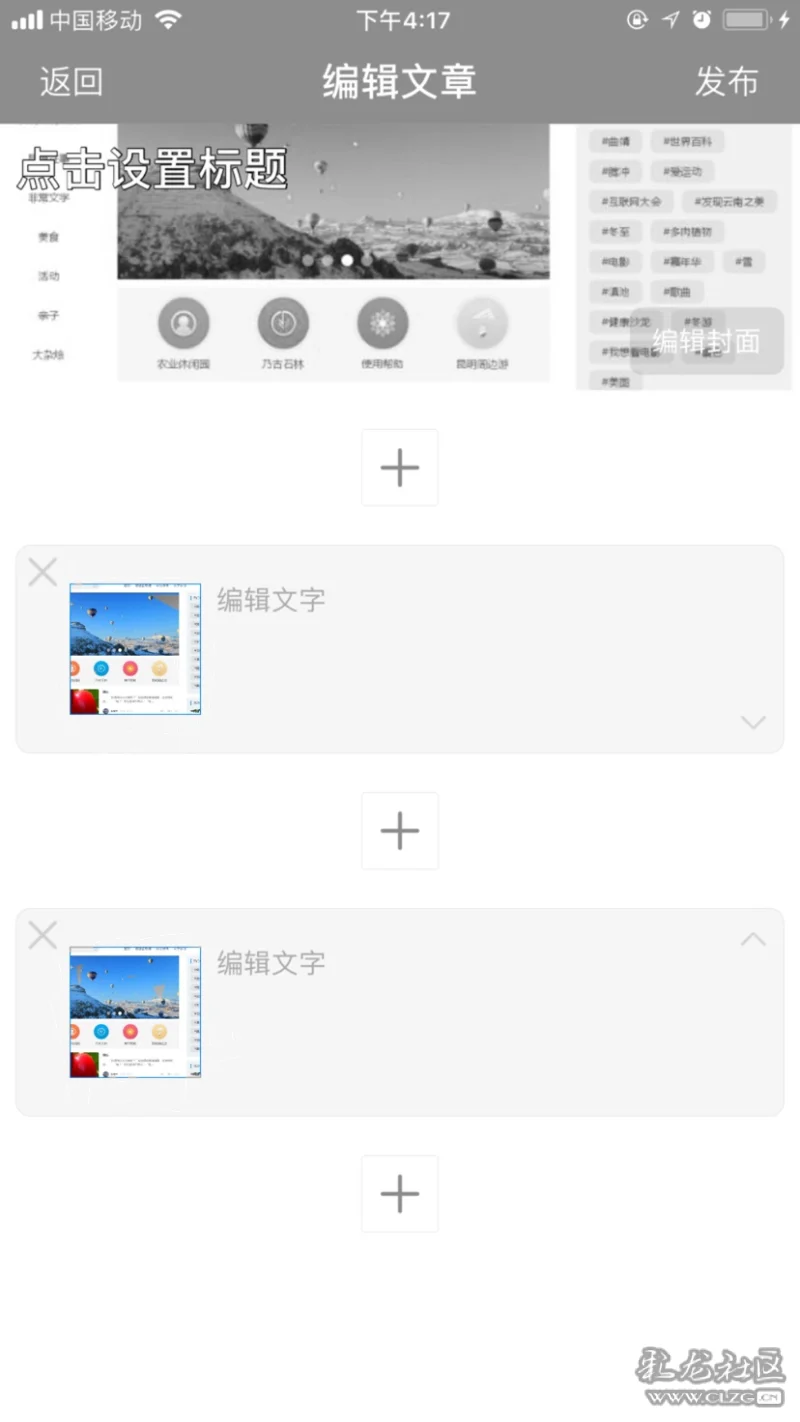Viewport: 800px width, 1422px height.
Task: Edit 编辑文字 in the block with an up arrow
Action: coord(271,962)
